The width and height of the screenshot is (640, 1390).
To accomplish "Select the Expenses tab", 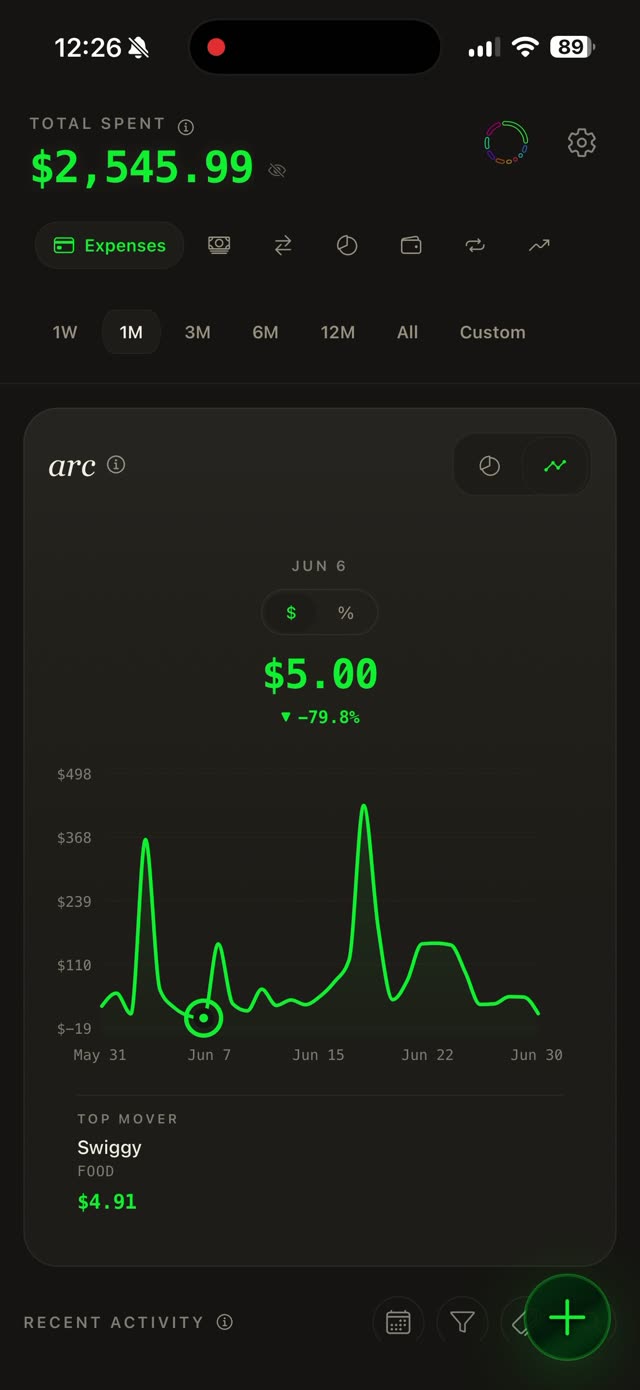I will pos(109,246).
